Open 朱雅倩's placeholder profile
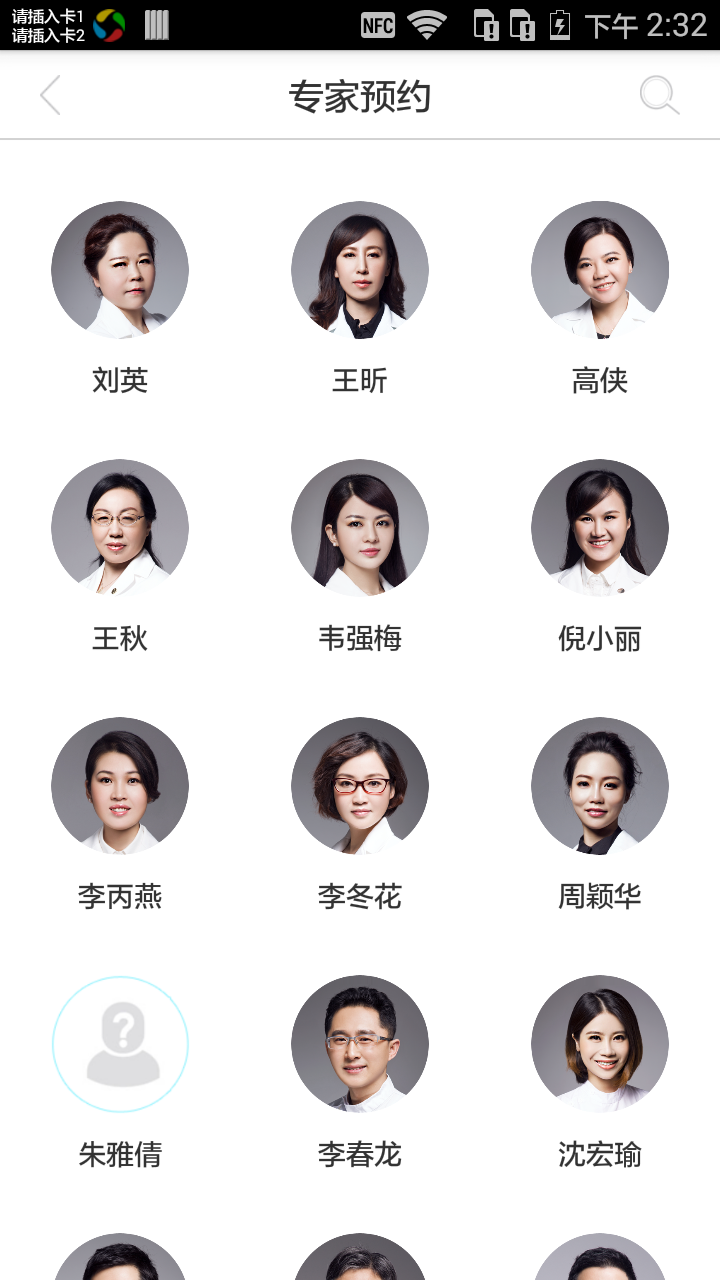Screen dimensions: 720x1280 tap(120, 1044)
